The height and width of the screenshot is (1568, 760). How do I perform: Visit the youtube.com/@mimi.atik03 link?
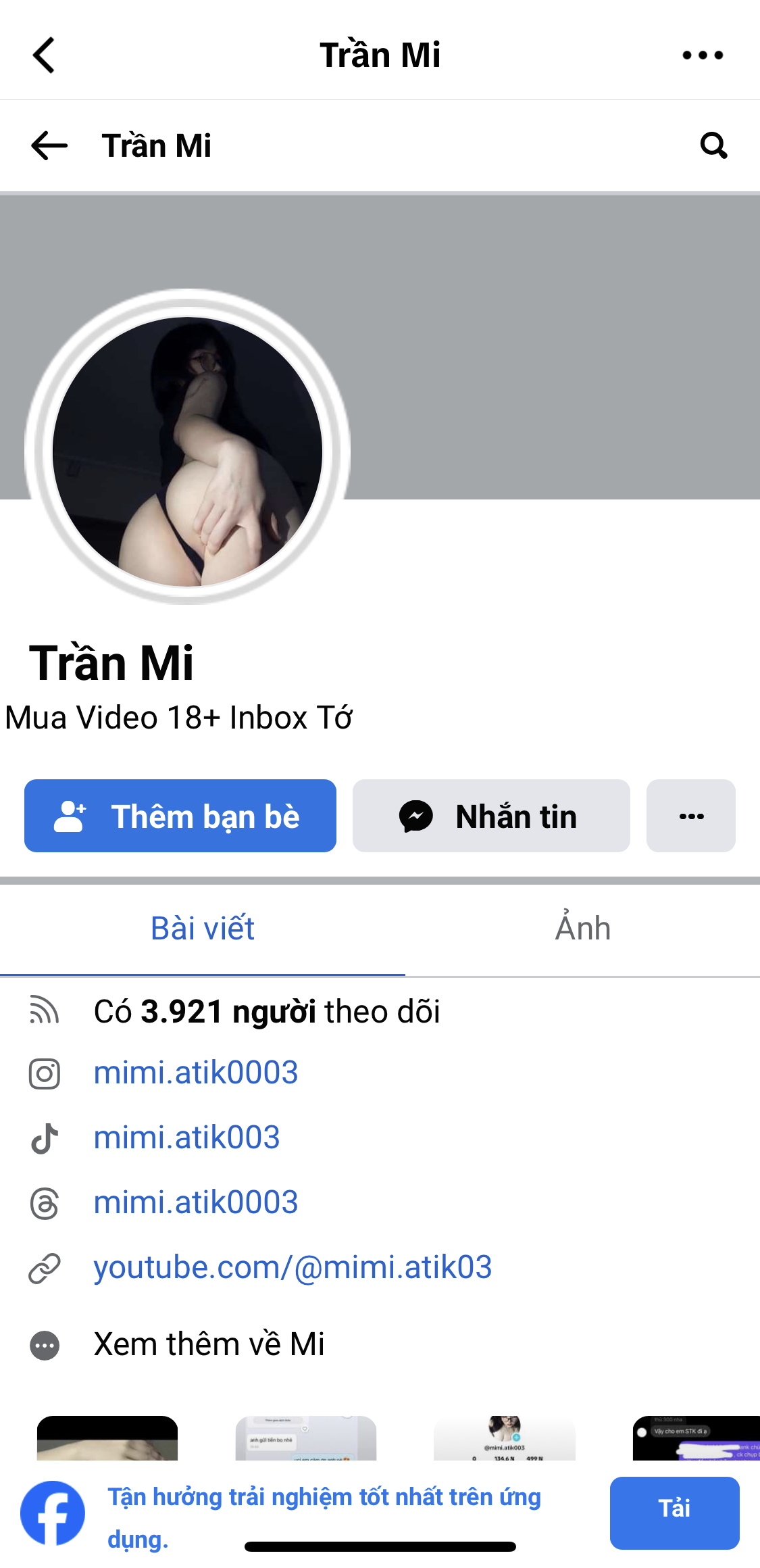(x=293, y=1267)
